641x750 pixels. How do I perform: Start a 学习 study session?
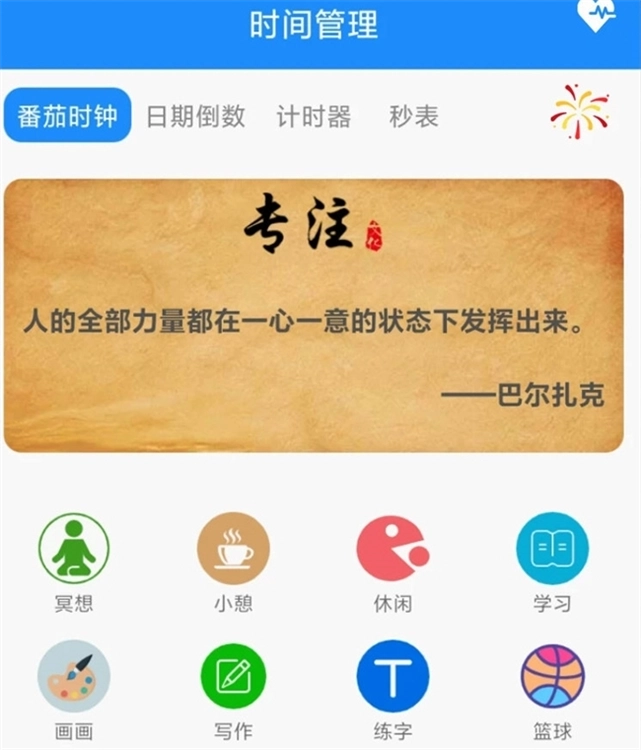(x=552, y=550)
